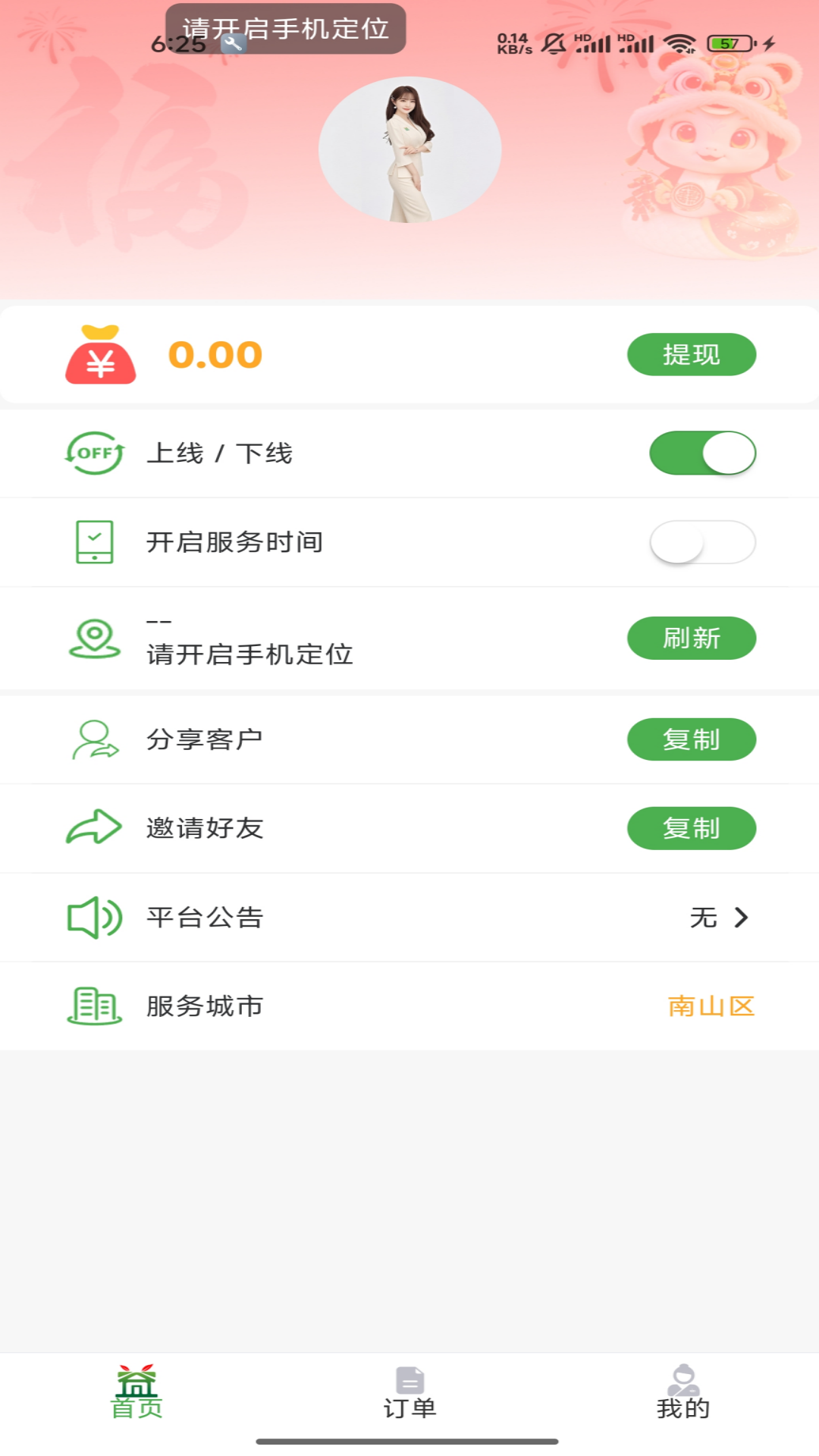Tap the 提现 withdraw button

(691, 354)
